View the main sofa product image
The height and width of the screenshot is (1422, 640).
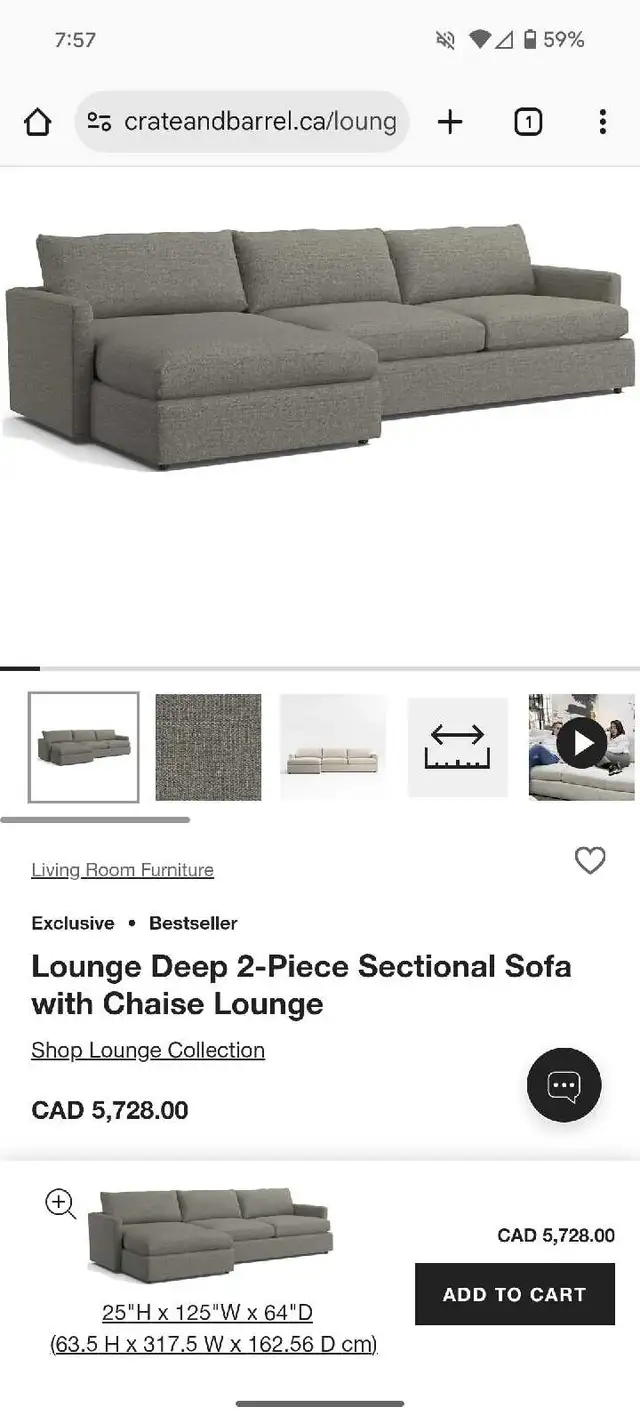click(320, 345)
